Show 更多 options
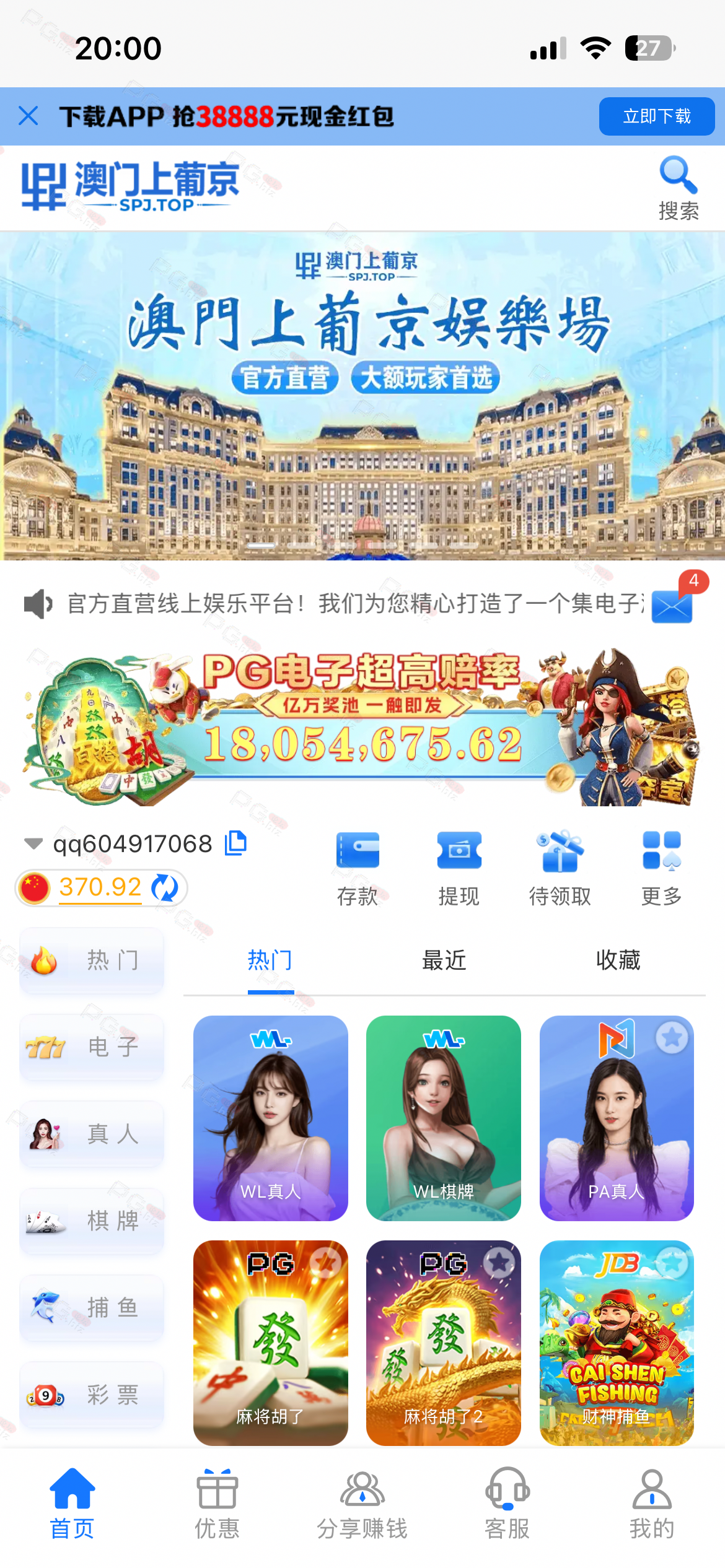725x1568 pixels. coord(661,867)
